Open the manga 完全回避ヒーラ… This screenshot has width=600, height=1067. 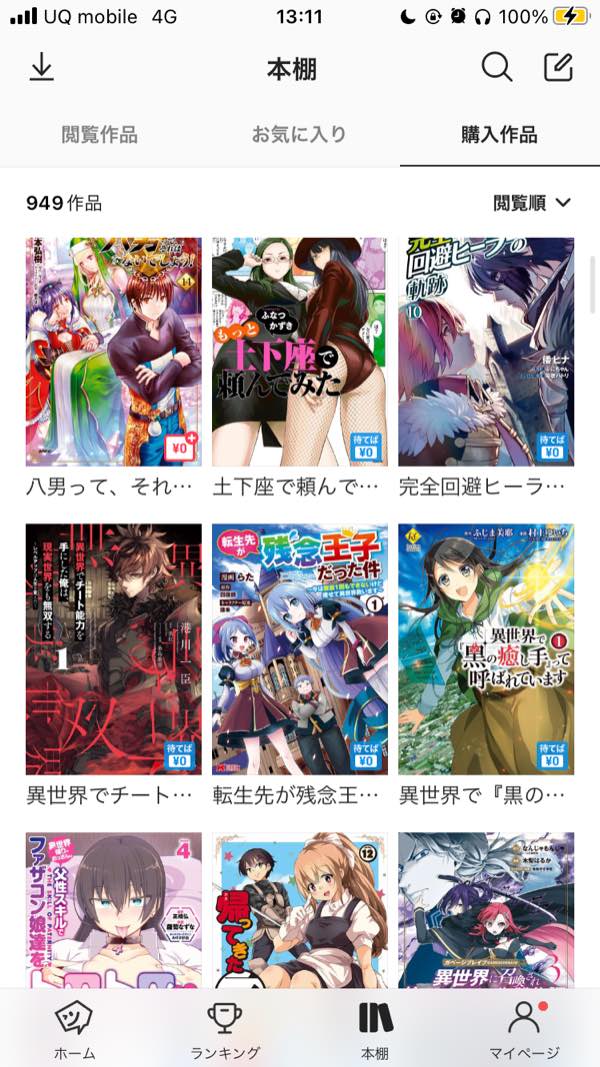pos(486,352)
